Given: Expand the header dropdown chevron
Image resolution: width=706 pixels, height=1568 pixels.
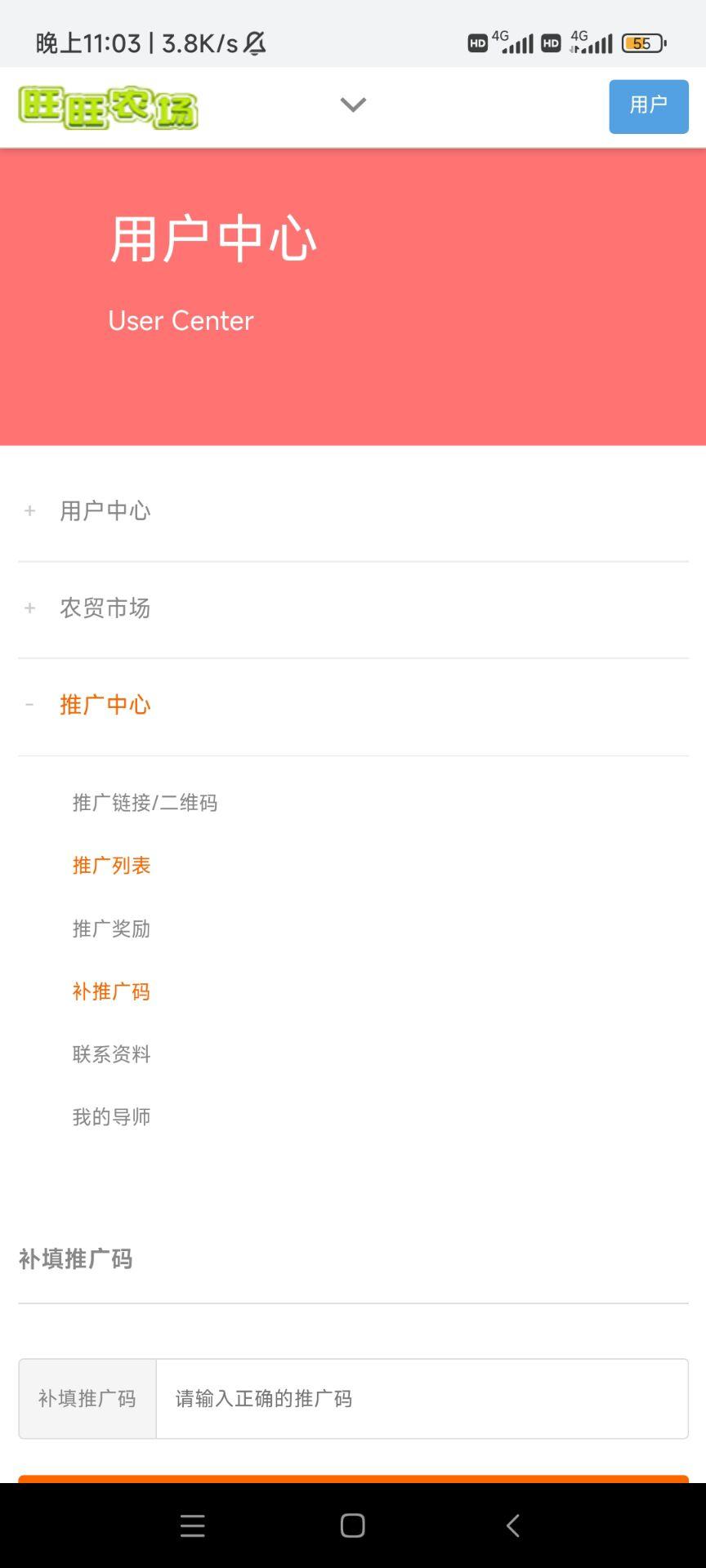Looking at the screenshot, I should [x=353, y=105].
